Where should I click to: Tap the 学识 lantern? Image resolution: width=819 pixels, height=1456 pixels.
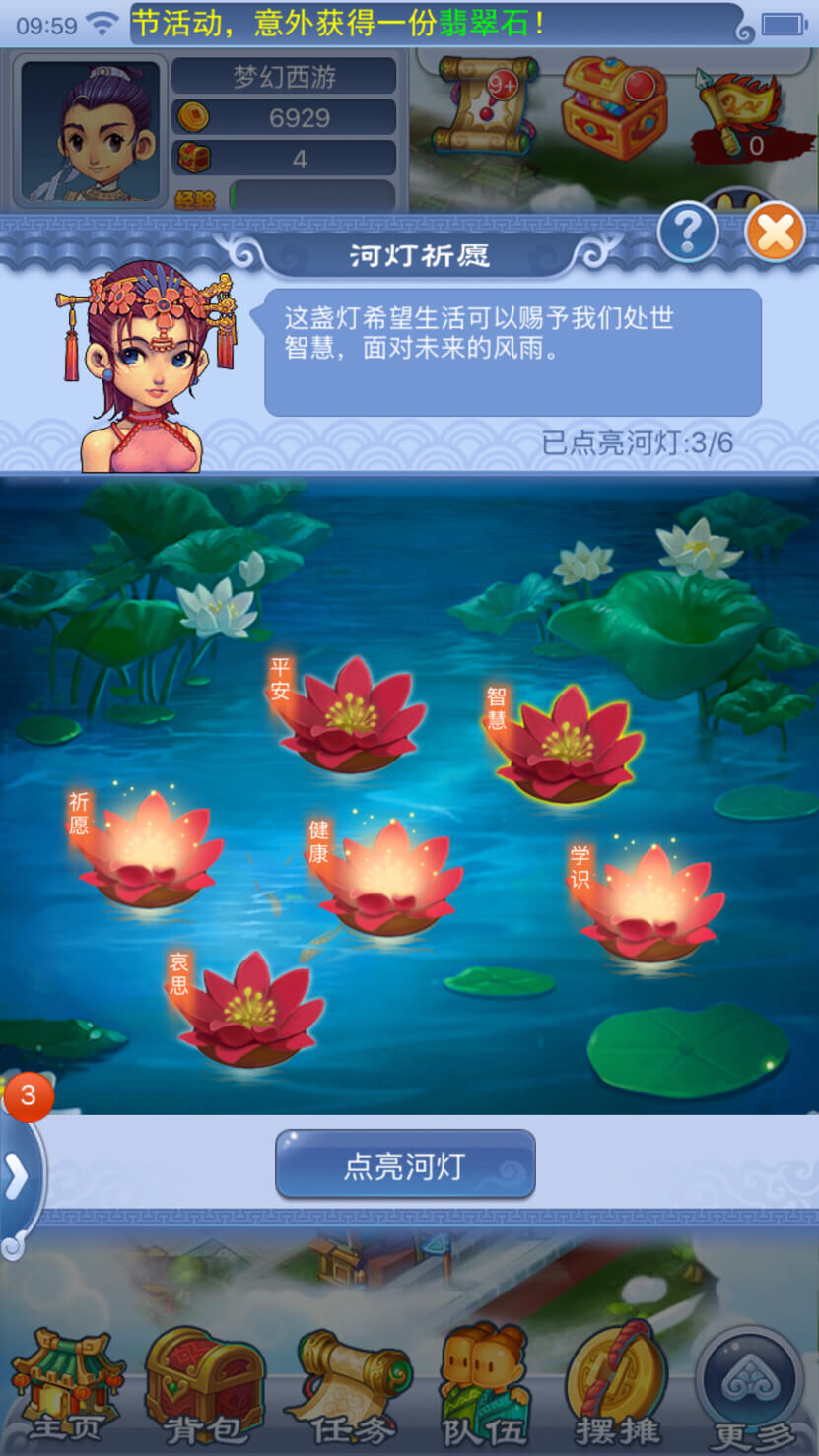pos(650,902)
